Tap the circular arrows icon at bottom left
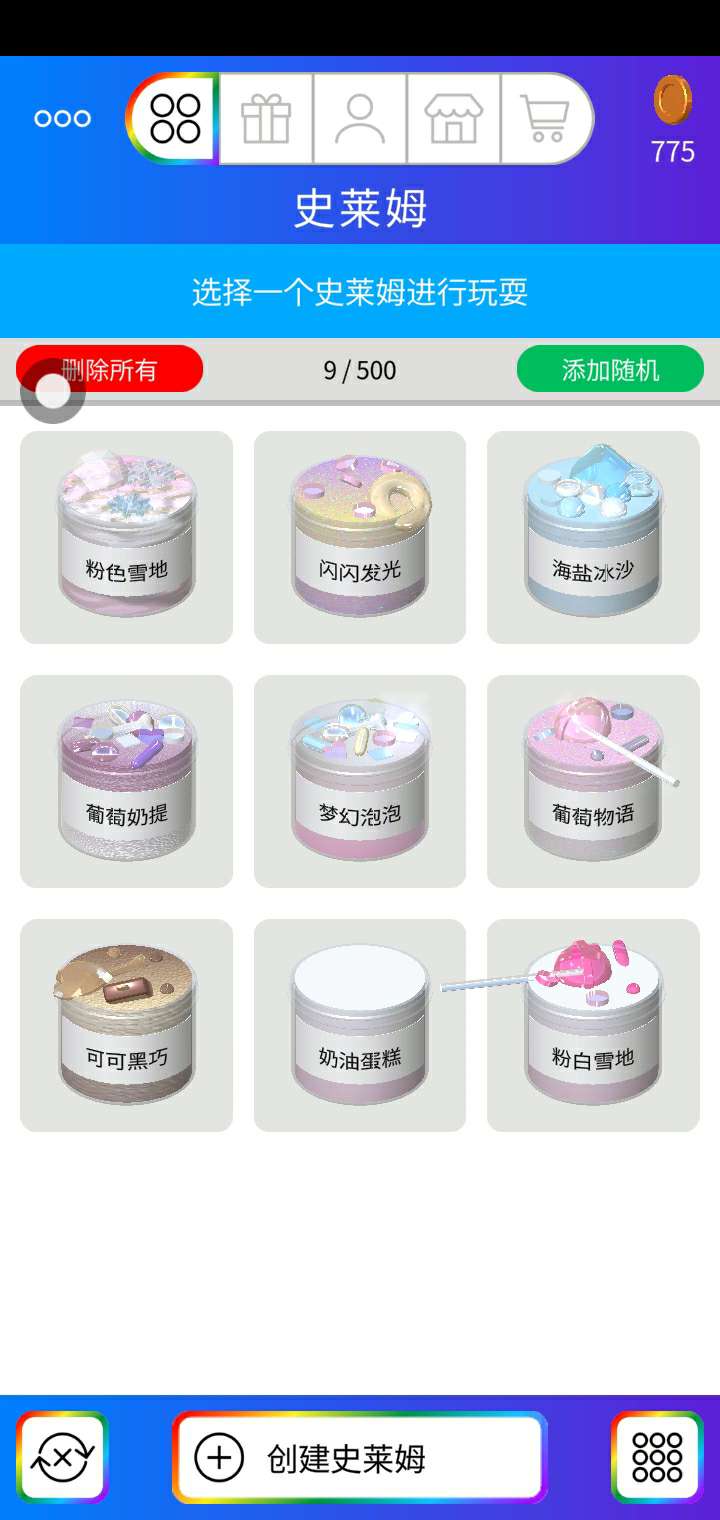The height and width of the screenshot is (1520, 720). point(62,1458)
